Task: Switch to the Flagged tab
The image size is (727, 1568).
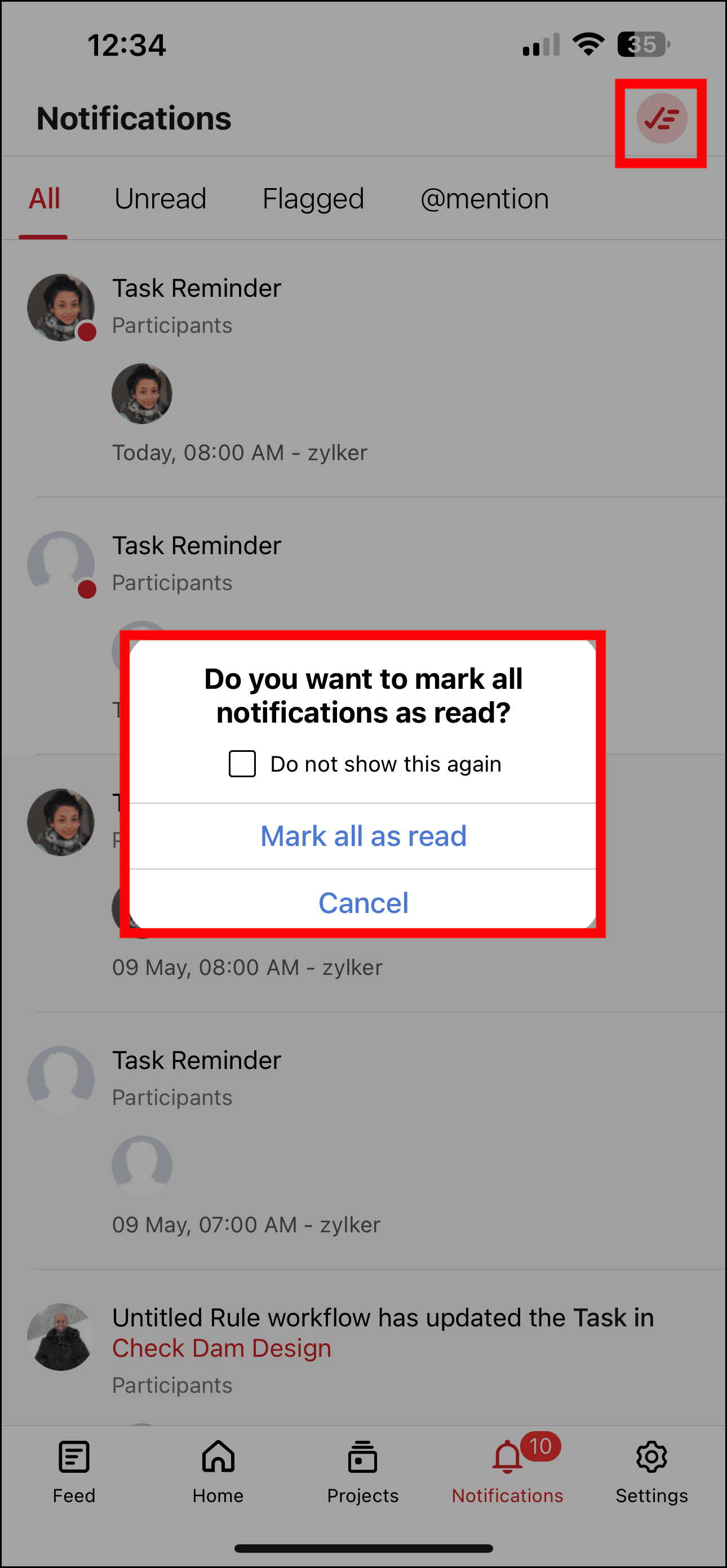Action: pyautogui.click(x=313, y=199)
